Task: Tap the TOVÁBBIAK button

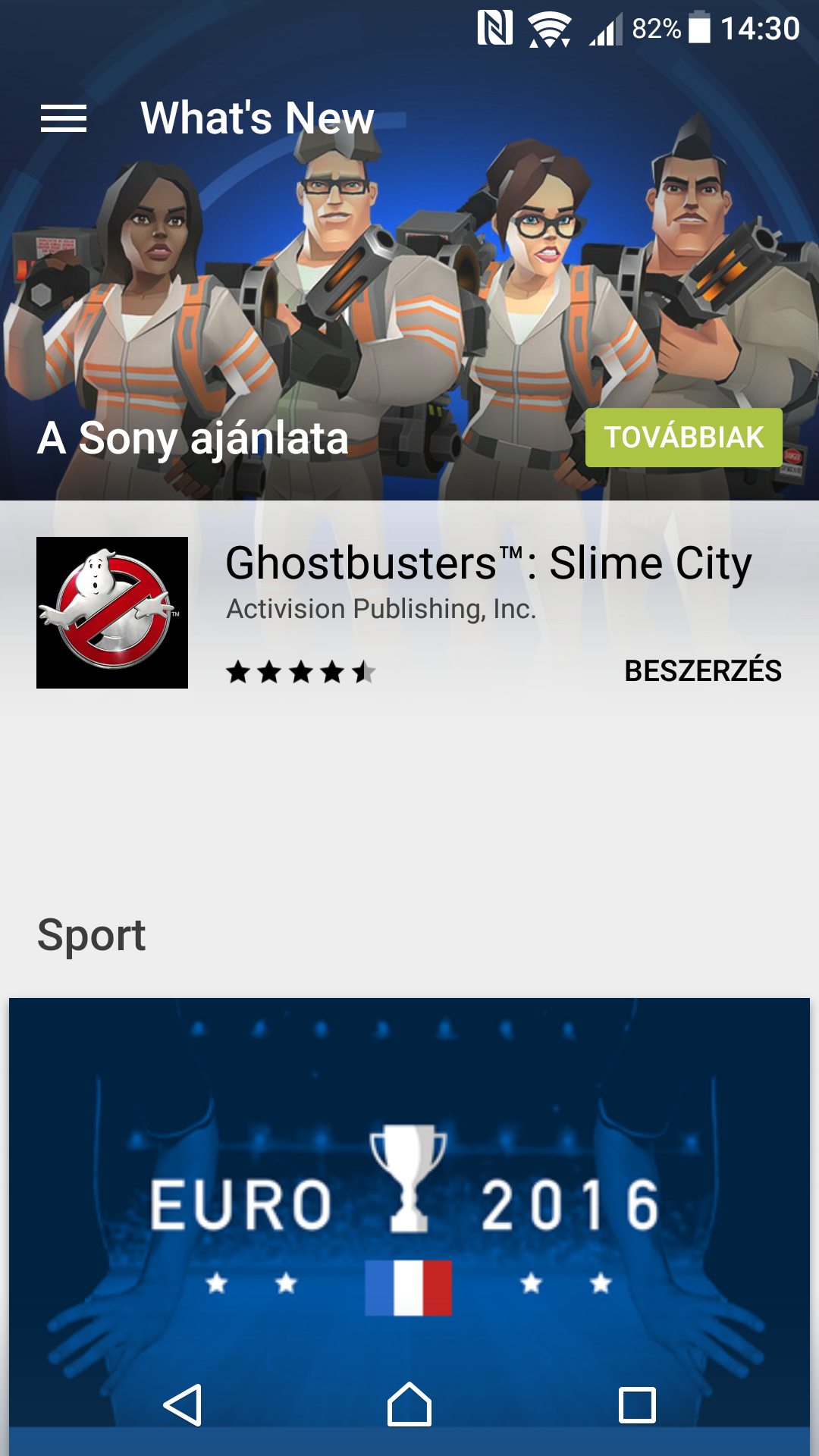Action: click(683, 438)
